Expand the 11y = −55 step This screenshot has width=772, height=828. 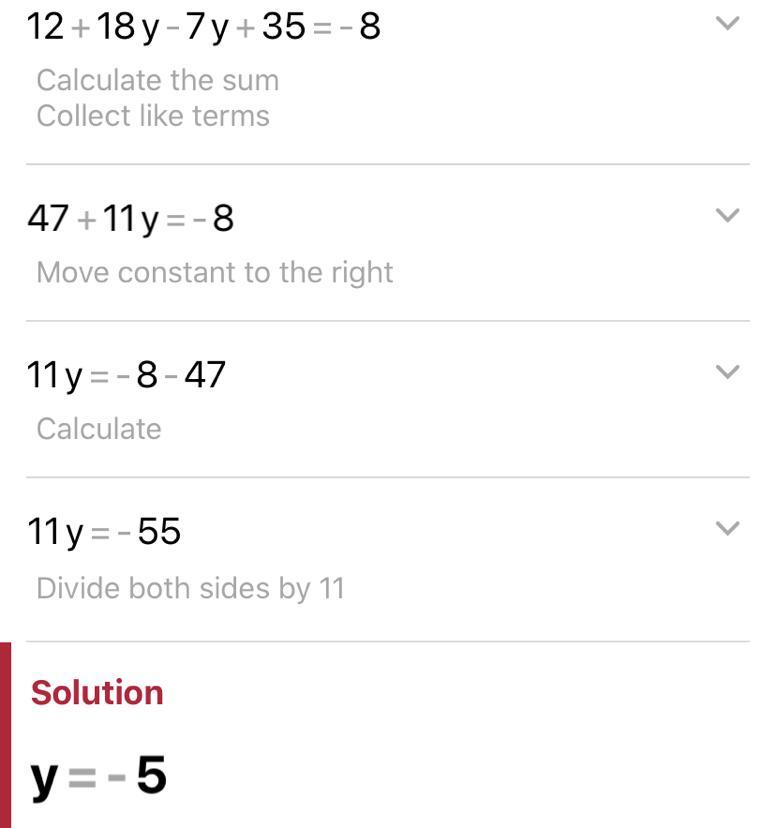pyautogui.click(x=729, y=528)
